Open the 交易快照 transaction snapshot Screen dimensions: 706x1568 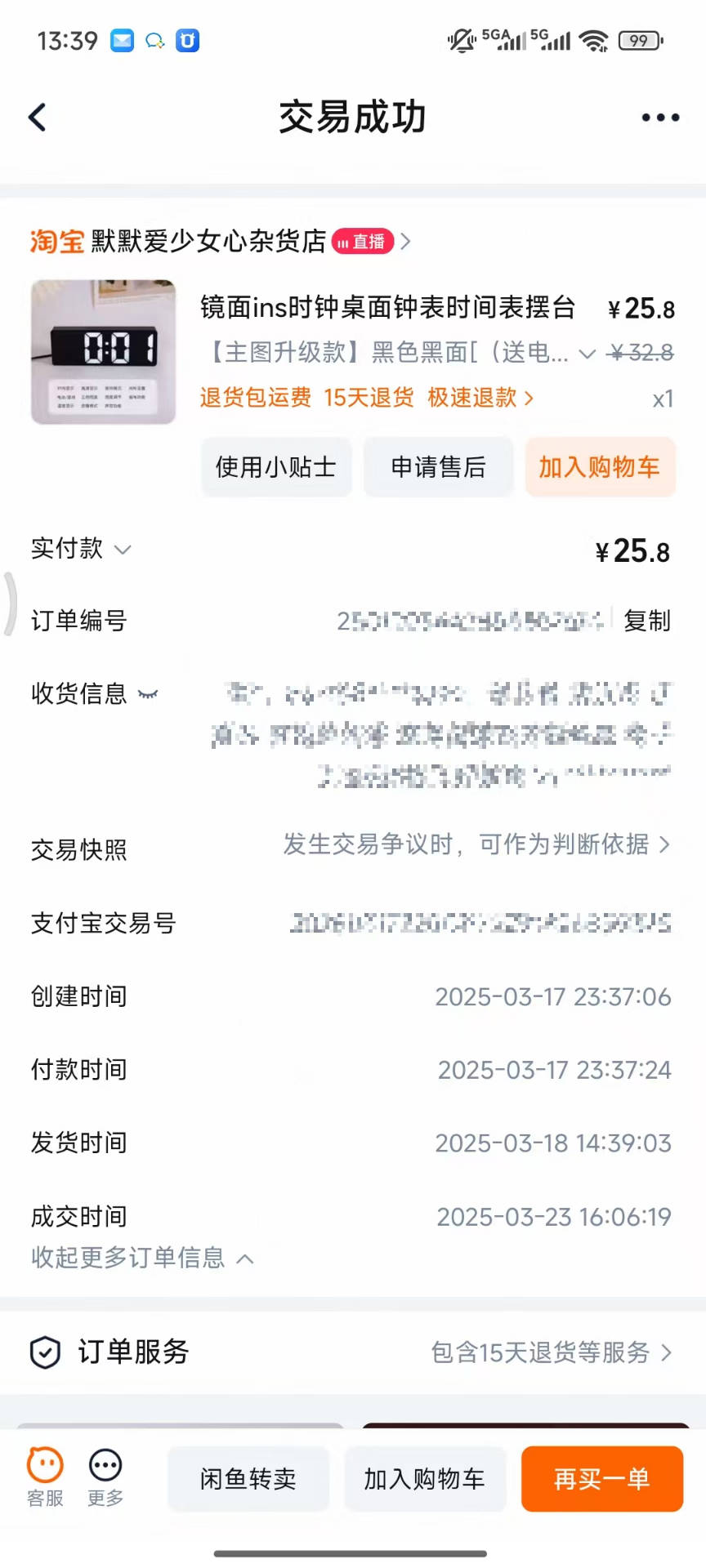point(353,846)
